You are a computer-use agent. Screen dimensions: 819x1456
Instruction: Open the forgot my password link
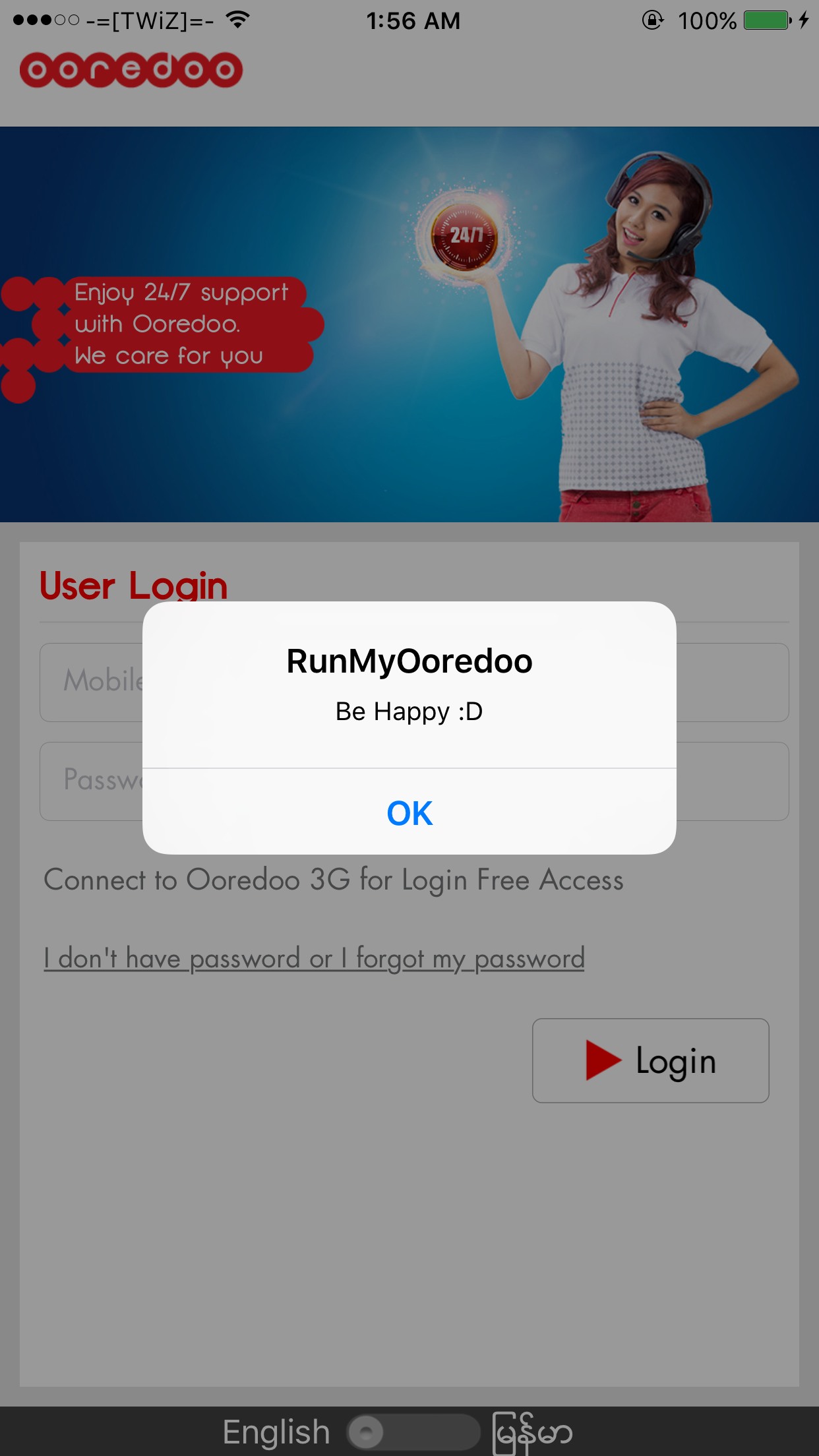[x=314, y=959]
